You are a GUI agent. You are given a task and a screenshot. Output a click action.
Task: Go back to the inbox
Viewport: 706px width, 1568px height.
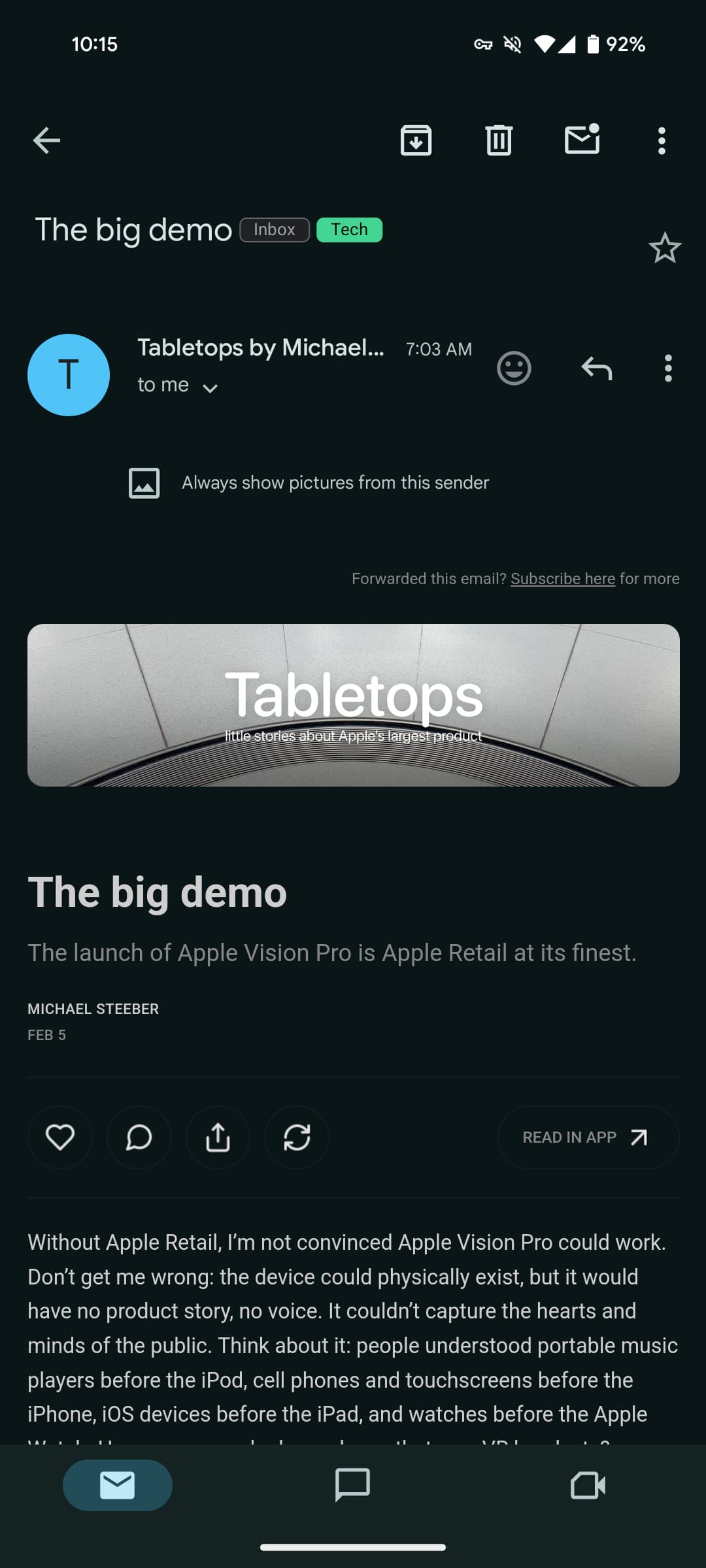(46, 140)
